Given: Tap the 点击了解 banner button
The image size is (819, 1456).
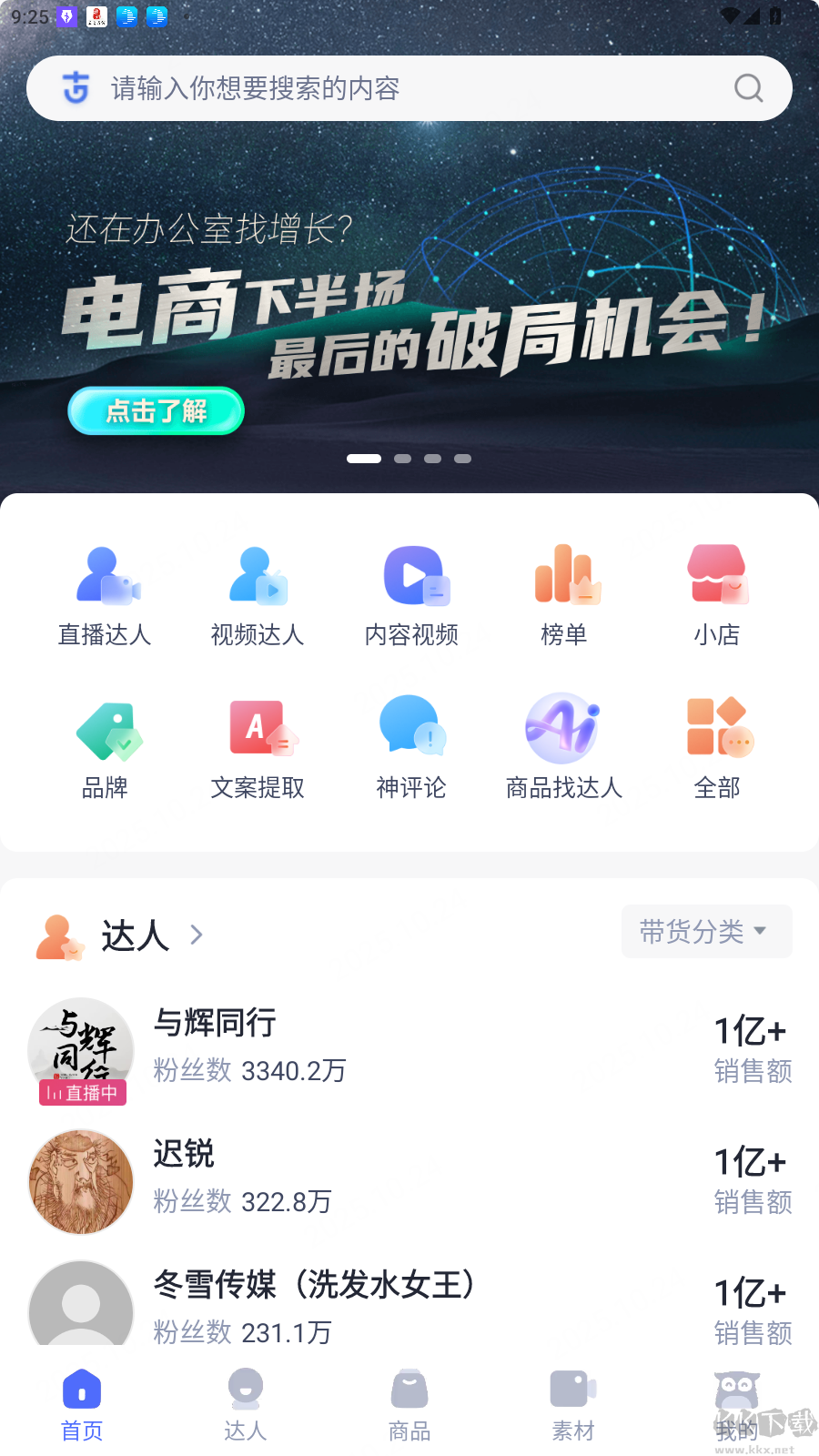Looking at the screenshot, I should [x=155, y=410].
